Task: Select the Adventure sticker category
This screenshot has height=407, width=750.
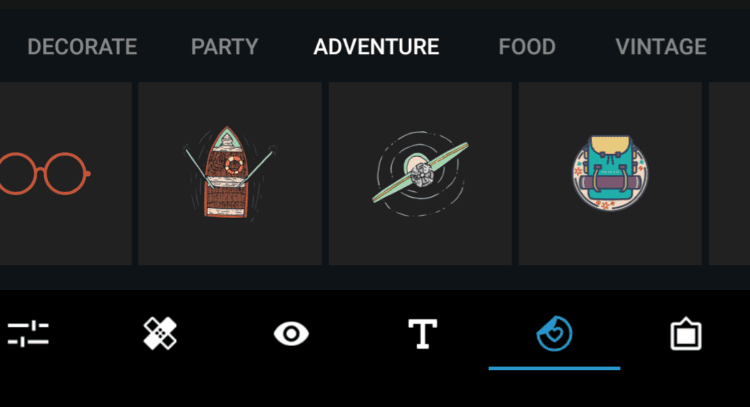Action: (376, 47)
